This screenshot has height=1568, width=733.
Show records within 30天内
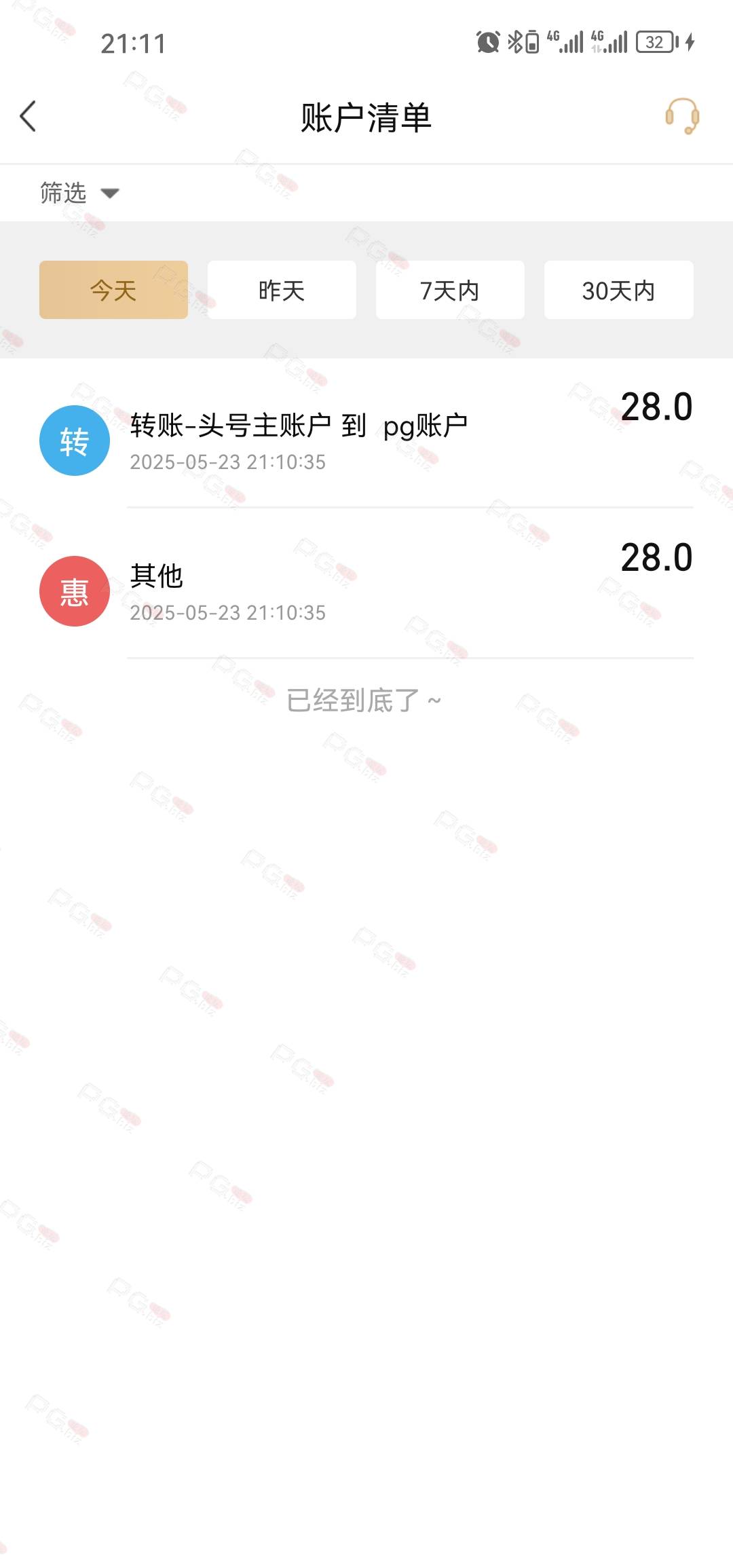coord(618,291)
